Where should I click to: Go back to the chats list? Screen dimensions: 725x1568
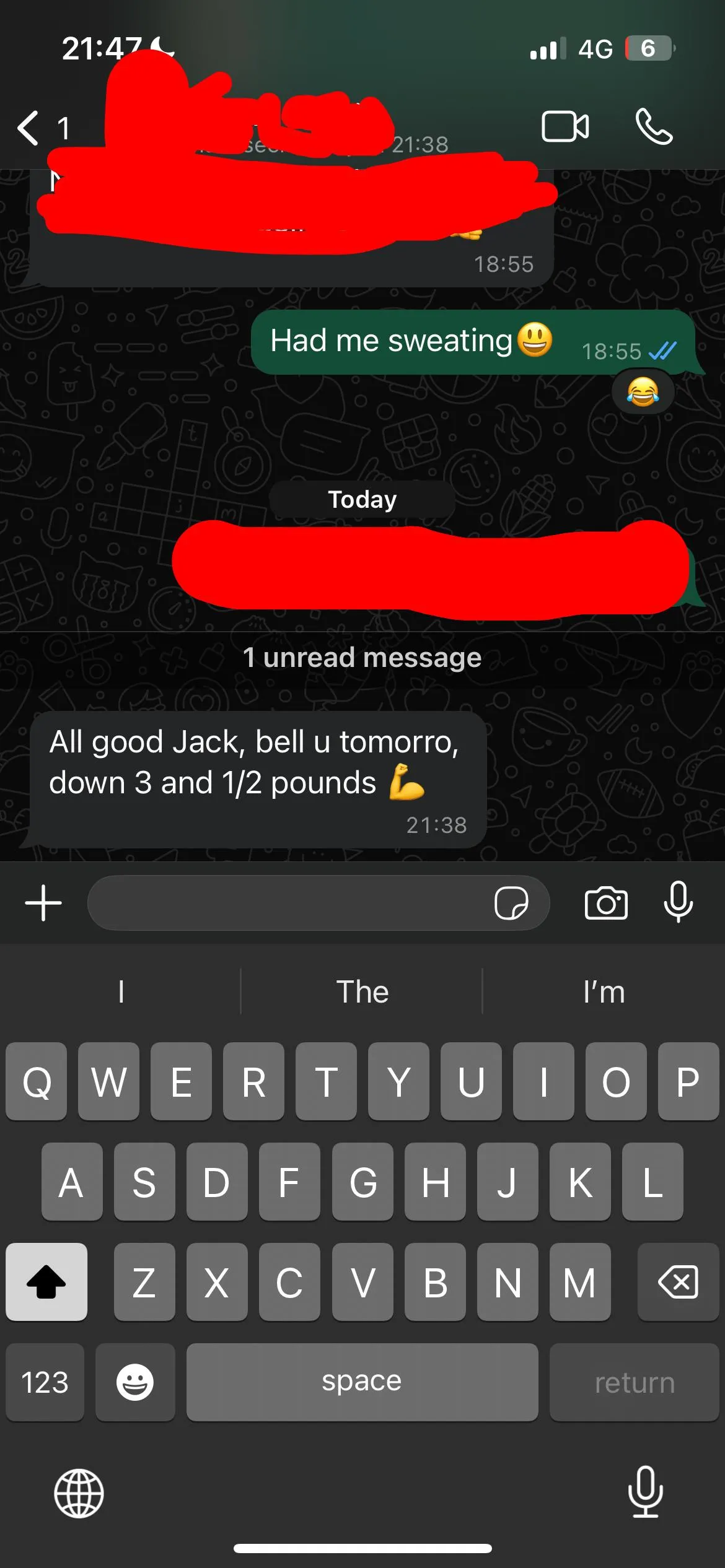pos(42,128)
